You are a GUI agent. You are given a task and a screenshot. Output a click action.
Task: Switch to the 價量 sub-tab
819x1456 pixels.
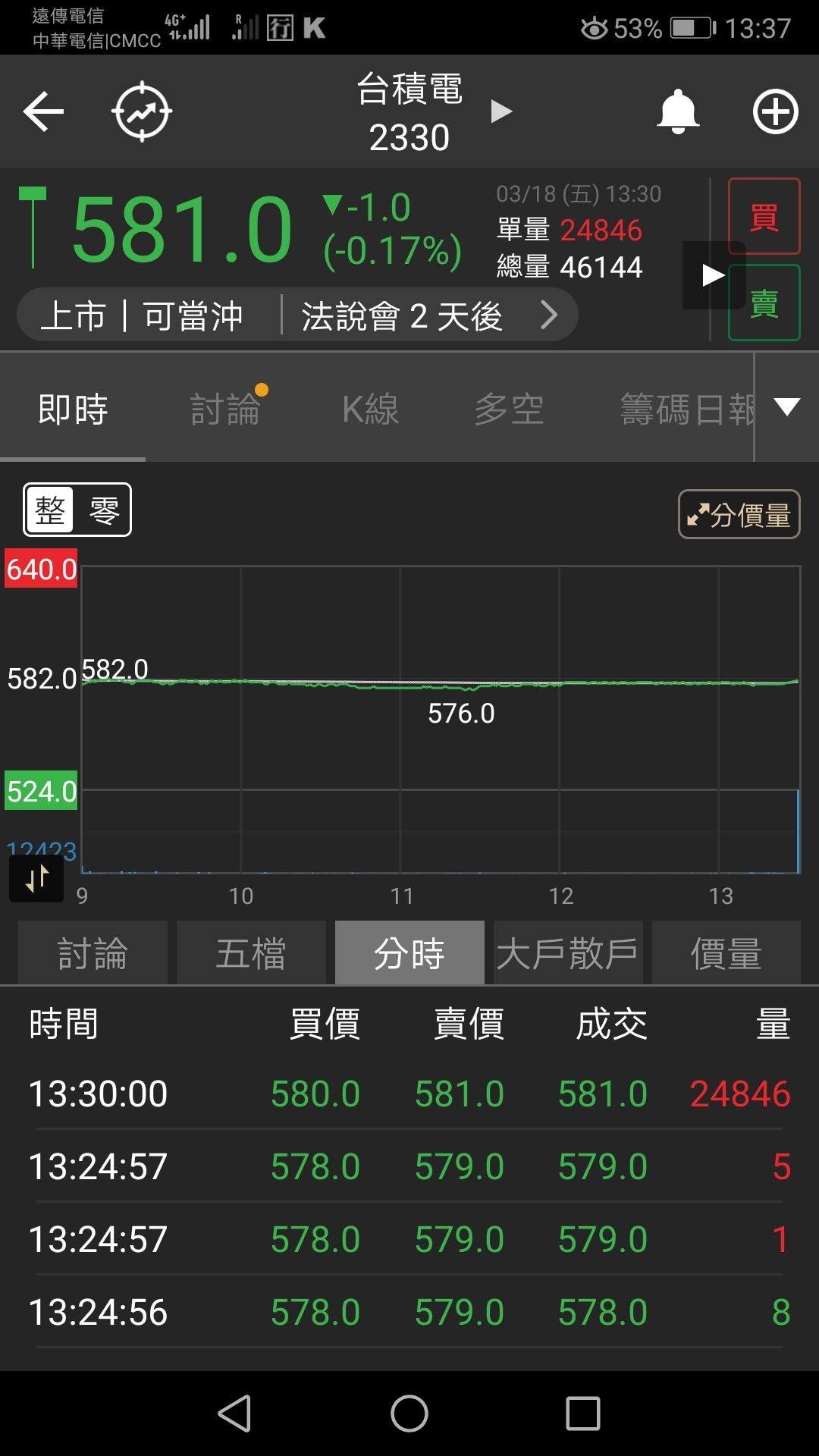click(726, 953)
